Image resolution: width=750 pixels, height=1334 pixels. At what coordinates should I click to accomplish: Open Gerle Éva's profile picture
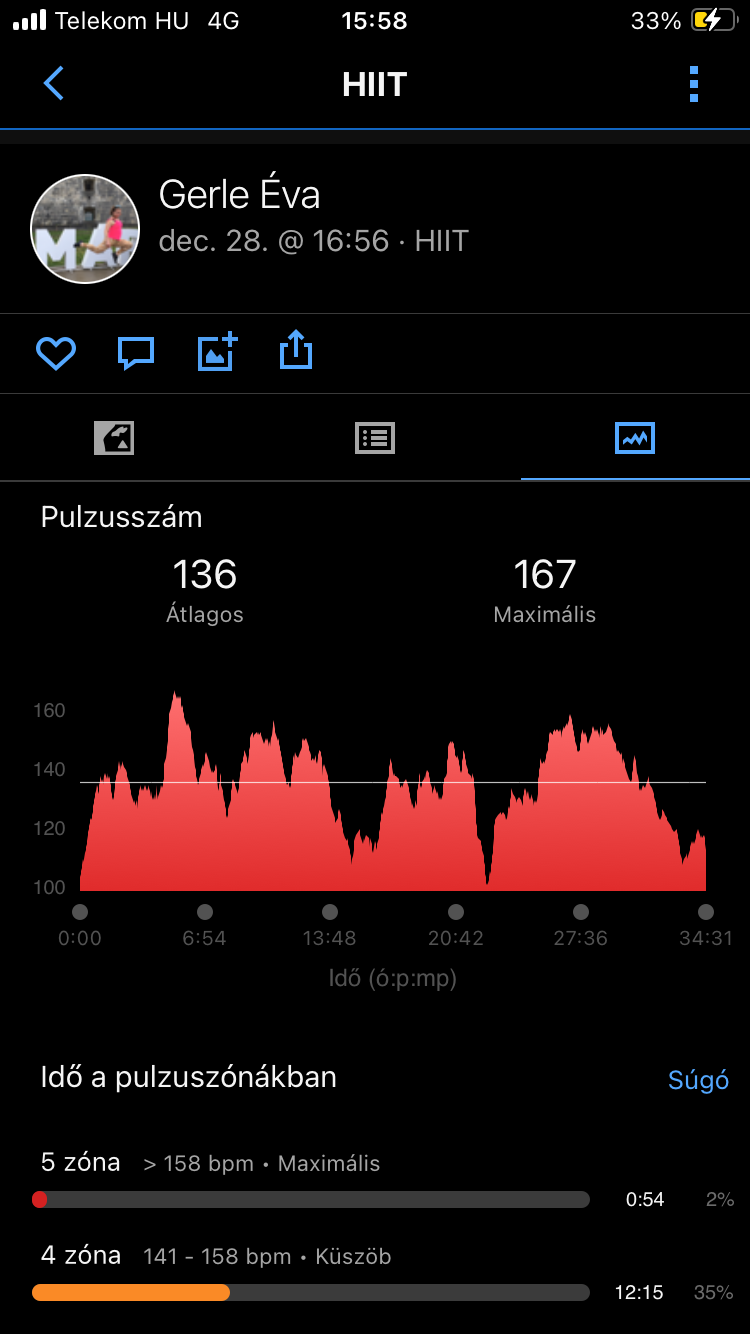(x=85, y=229)
